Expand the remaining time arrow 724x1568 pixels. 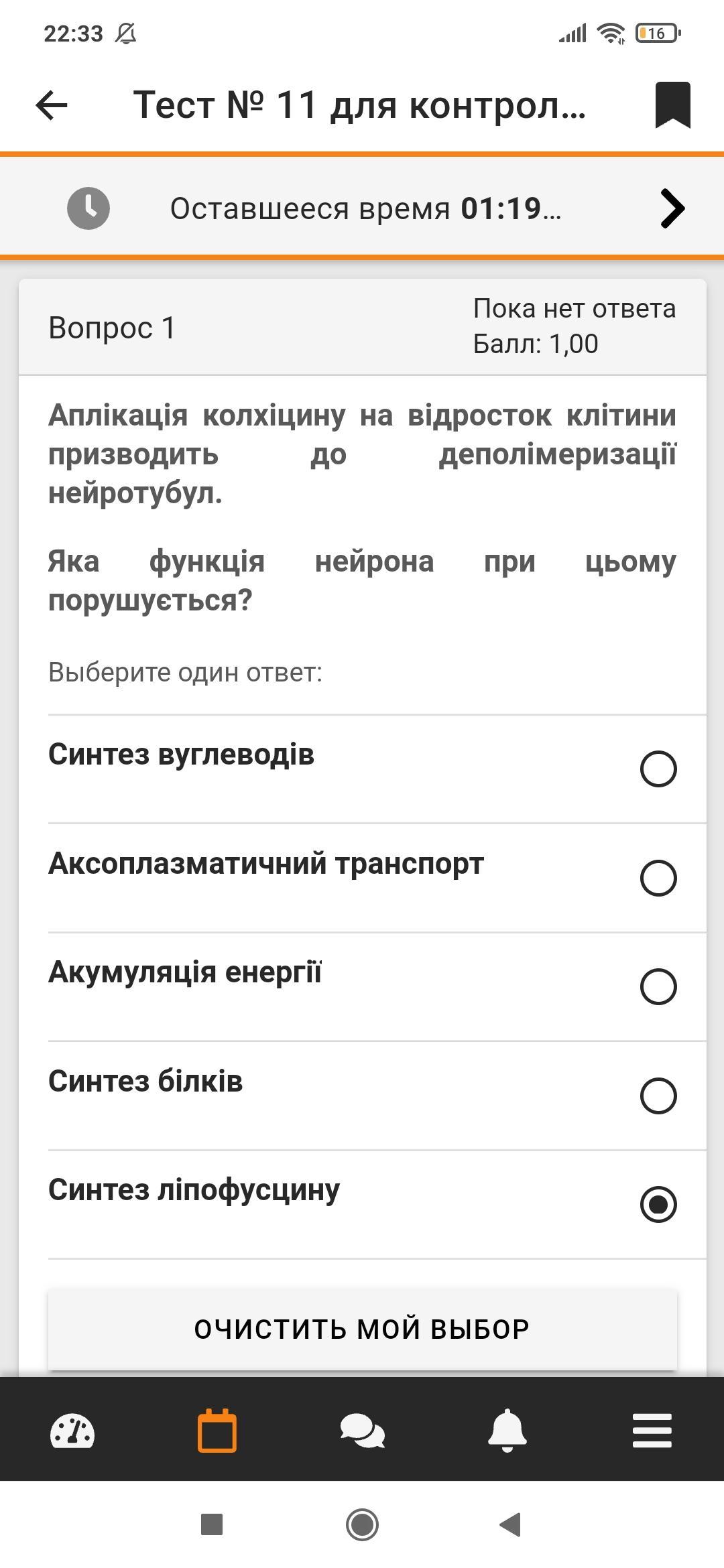[672, 208]
